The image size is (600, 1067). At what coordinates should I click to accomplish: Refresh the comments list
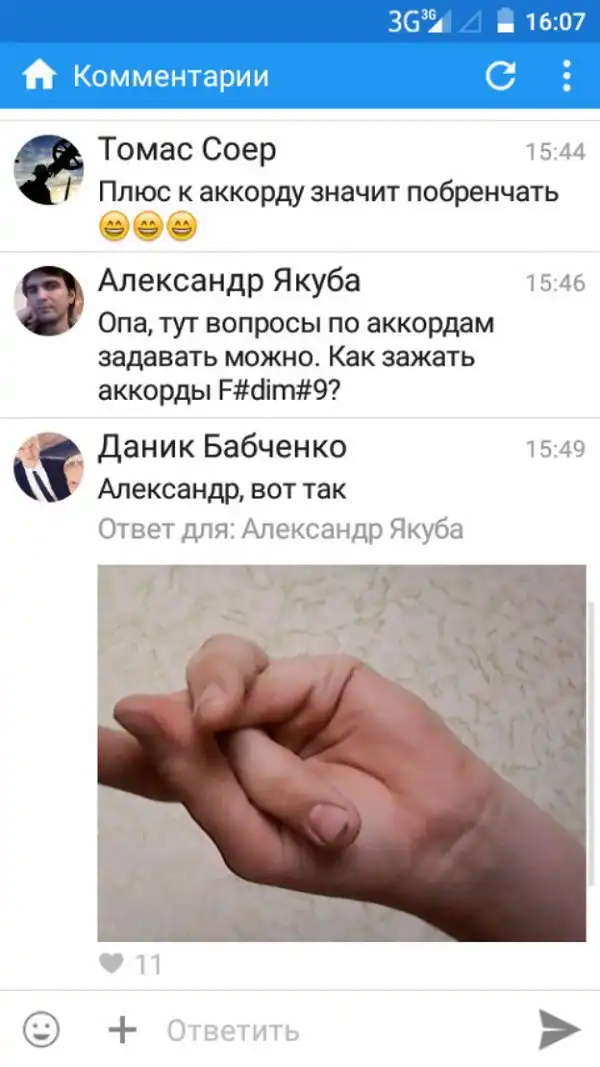tap(500, 76)
